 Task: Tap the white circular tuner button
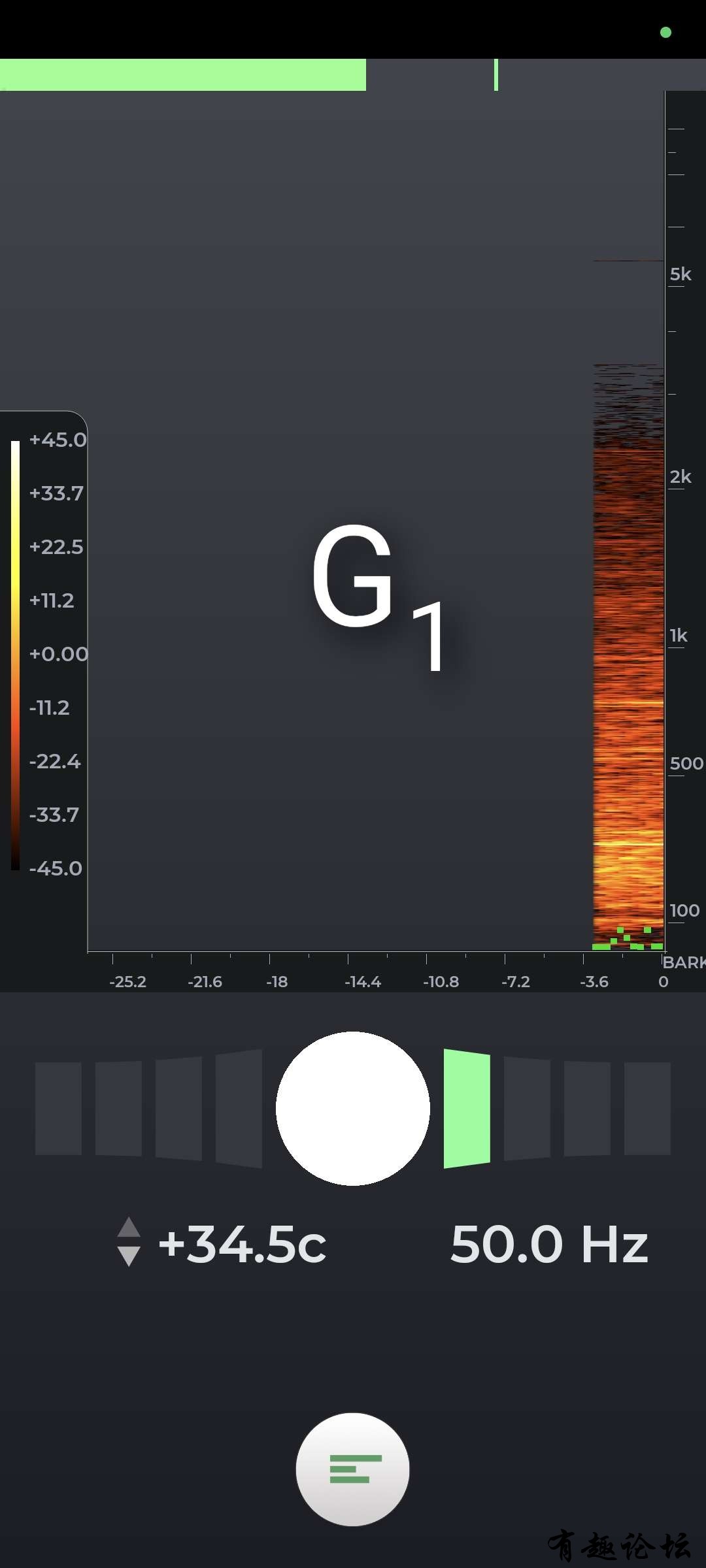352,1109
